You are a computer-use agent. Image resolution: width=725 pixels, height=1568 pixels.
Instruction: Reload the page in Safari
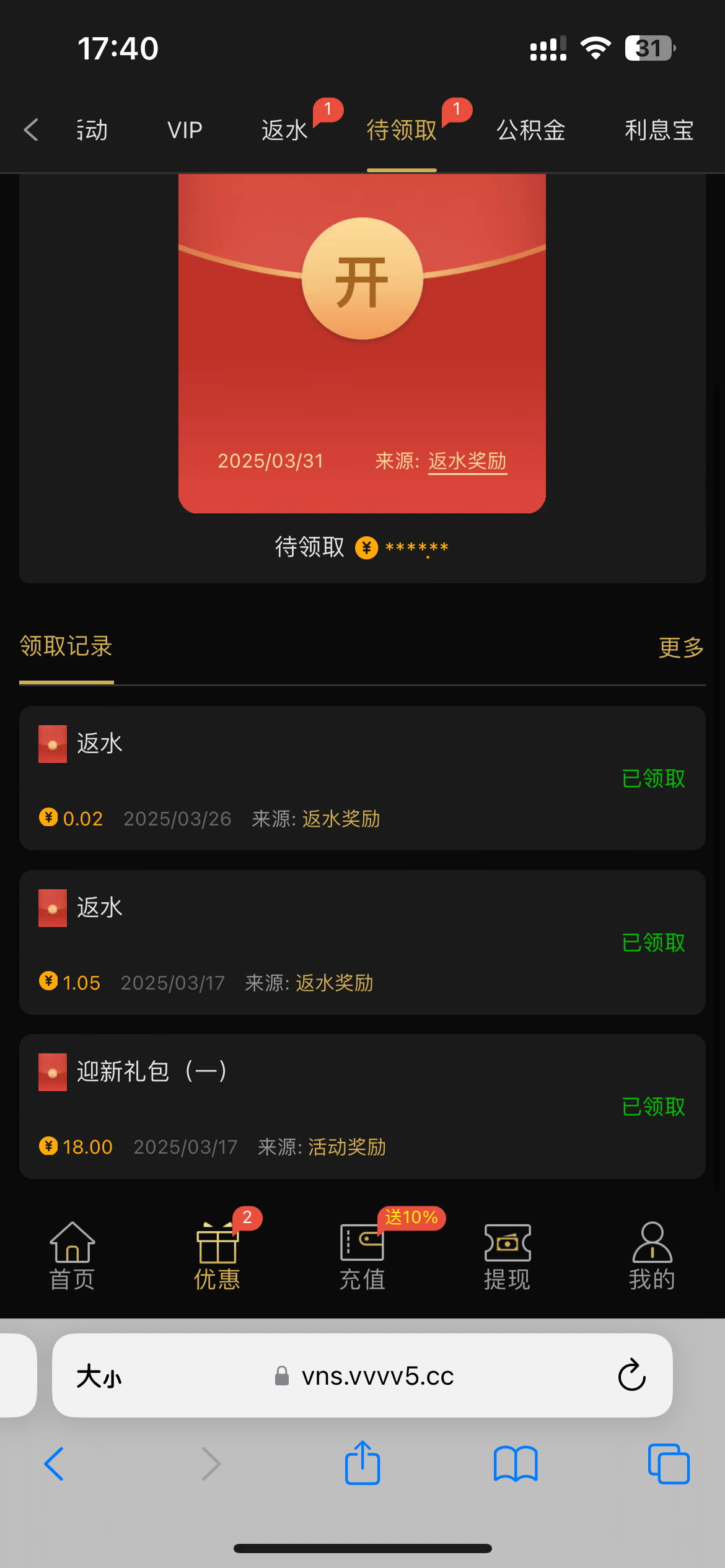point(631,1375)
